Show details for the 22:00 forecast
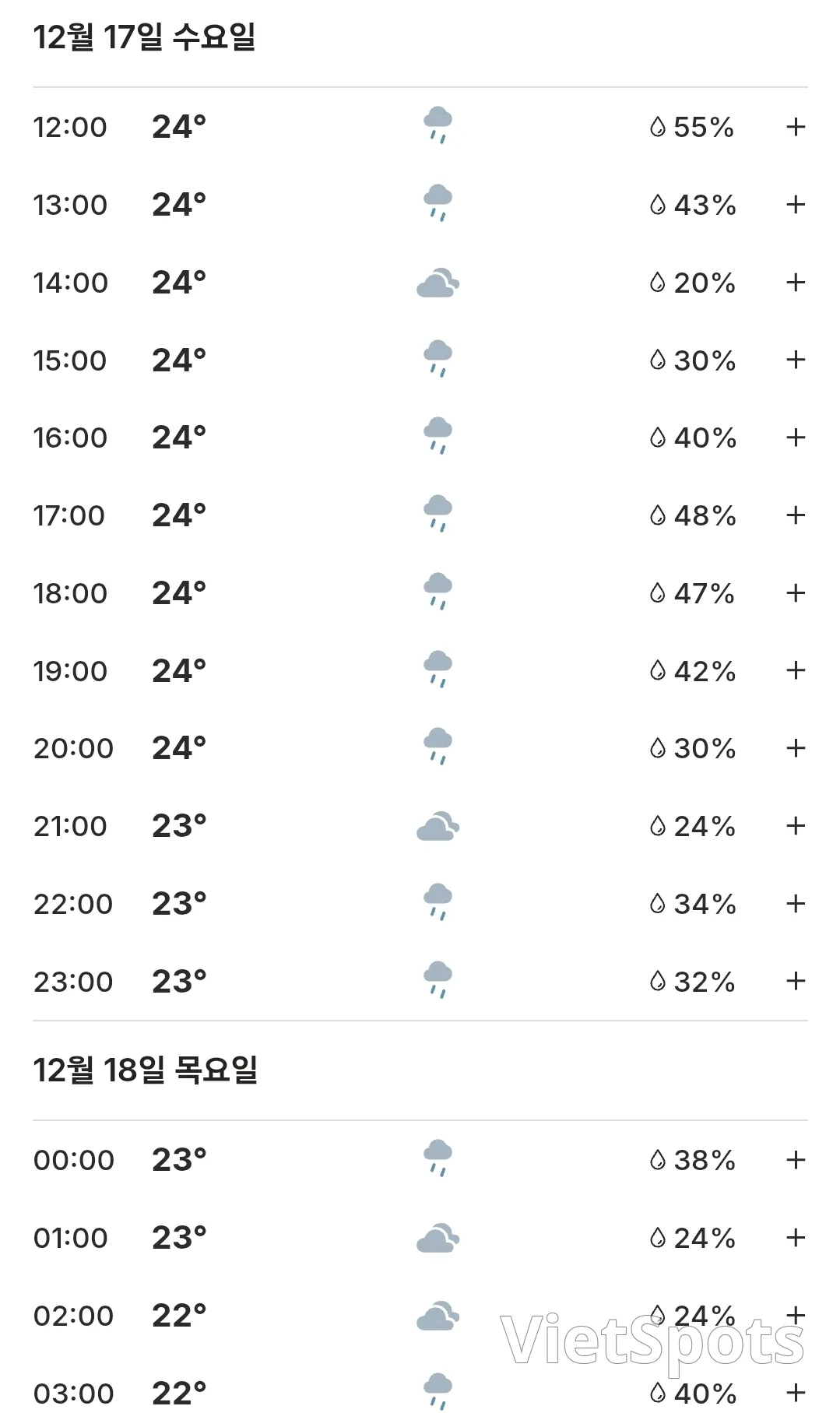The height and width of the screenshot is (1413, 840). click(x=795, y=903)
